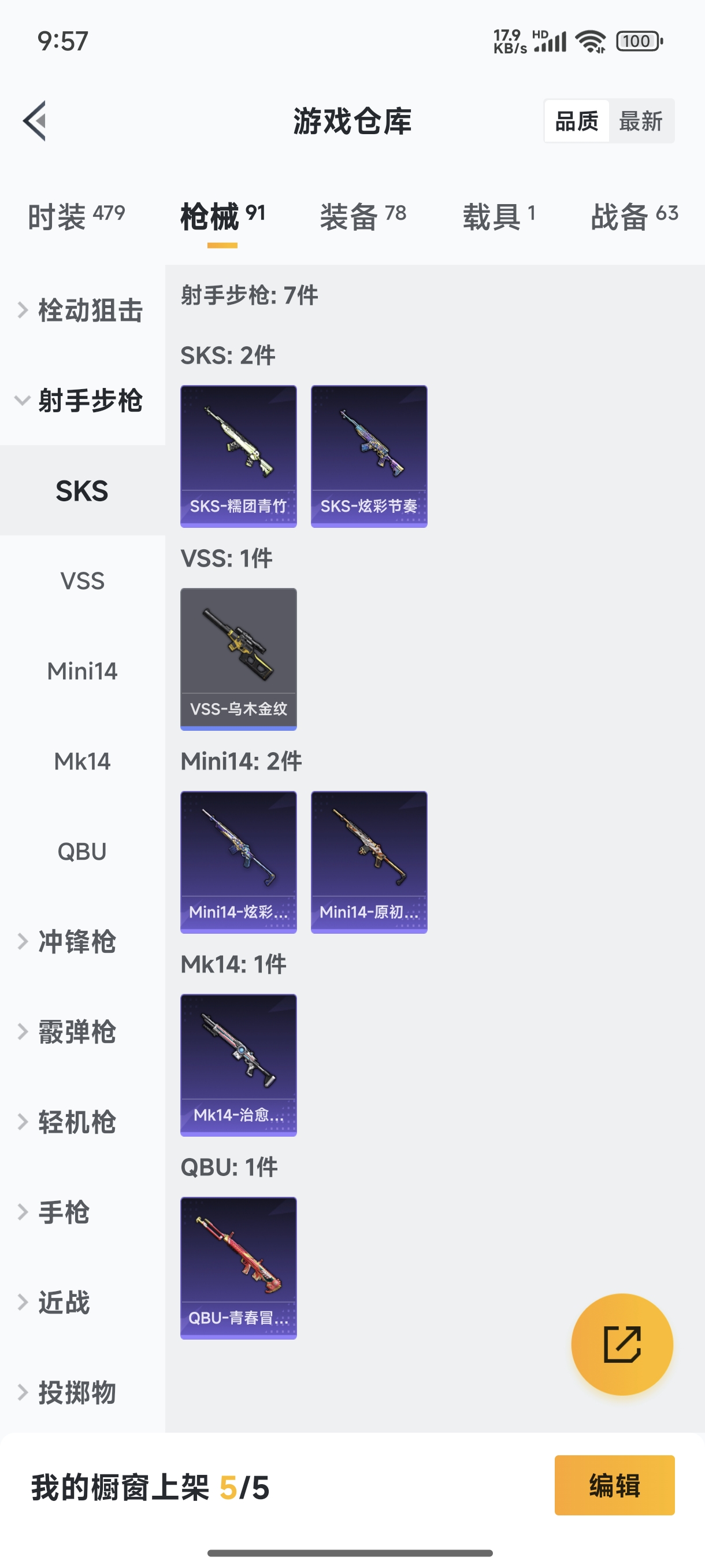Expand the 霰弹枪 (shotgun) category

(76, 1031)
